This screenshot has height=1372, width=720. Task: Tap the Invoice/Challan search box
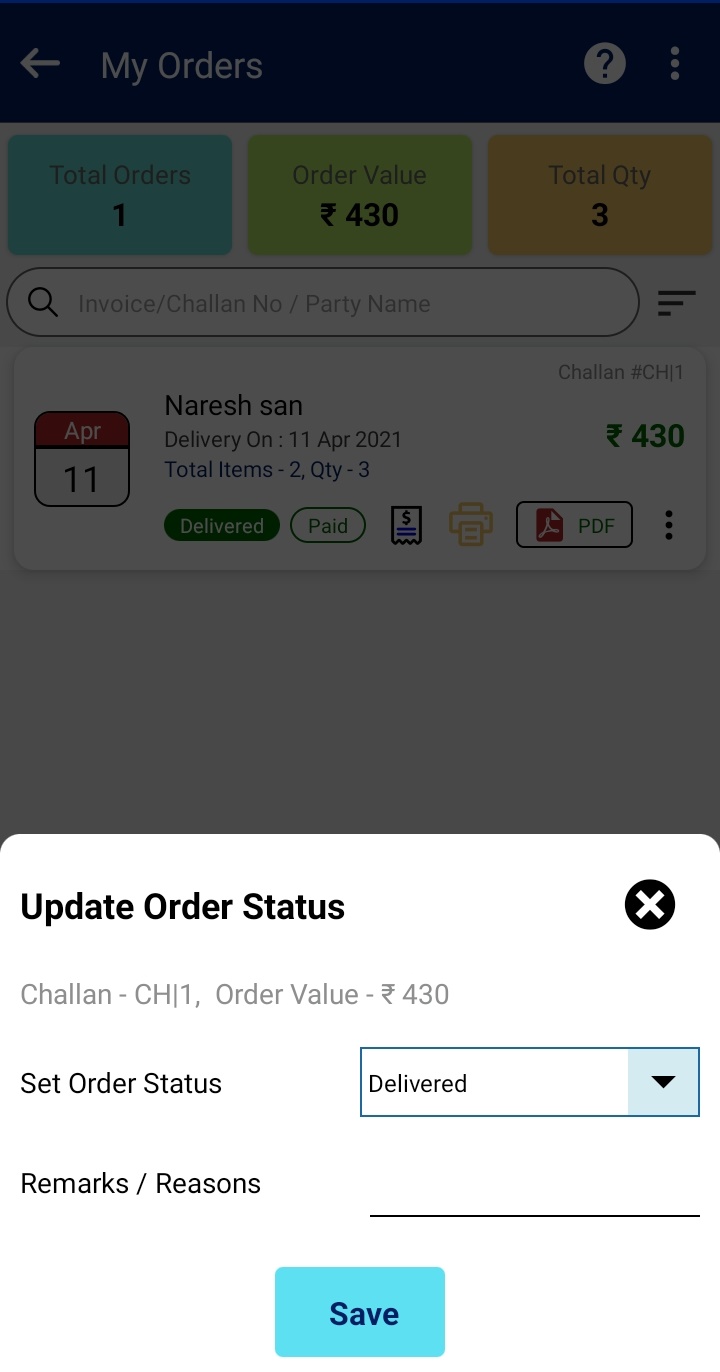pyautogui.click(x=323, y=302)
